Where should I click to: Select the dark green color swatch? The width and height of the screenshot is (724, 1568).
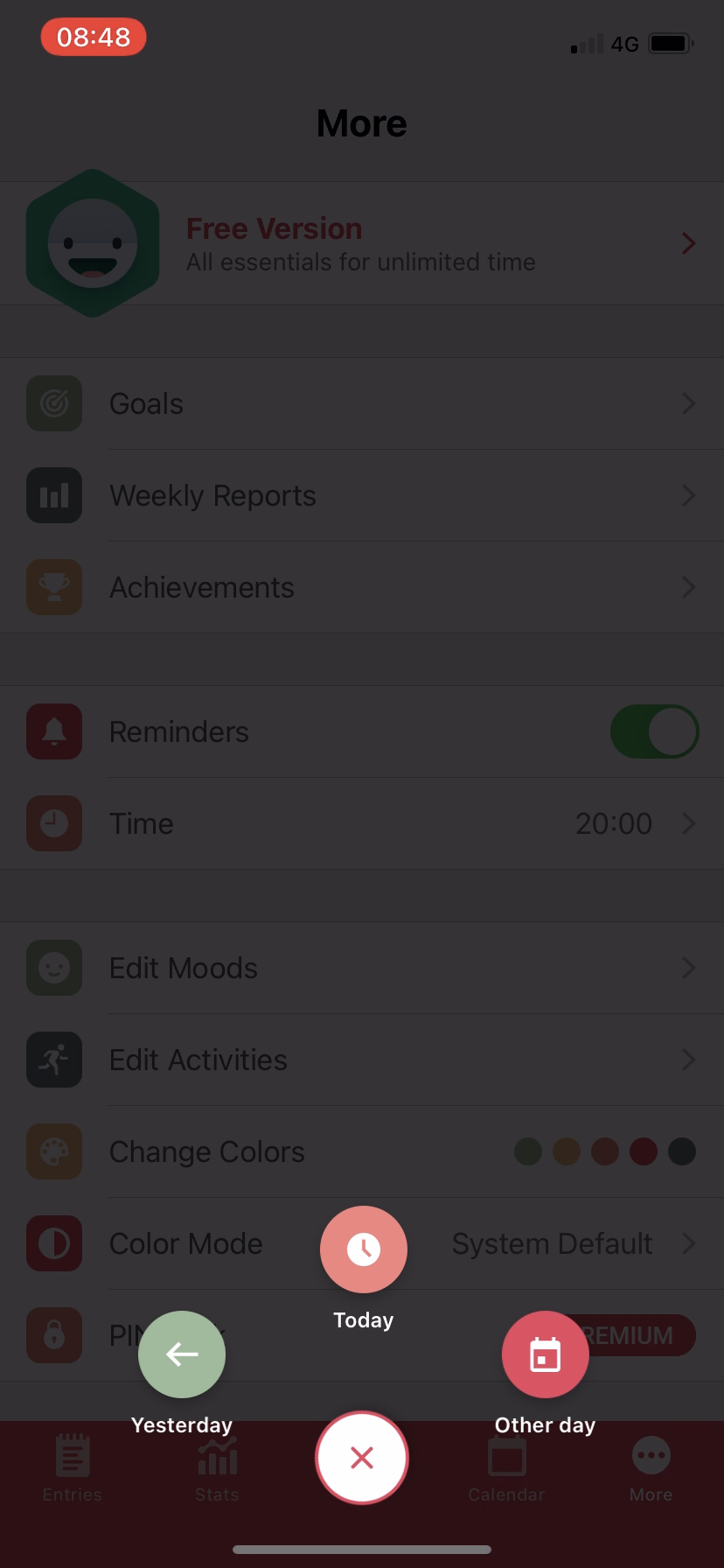528,1151
